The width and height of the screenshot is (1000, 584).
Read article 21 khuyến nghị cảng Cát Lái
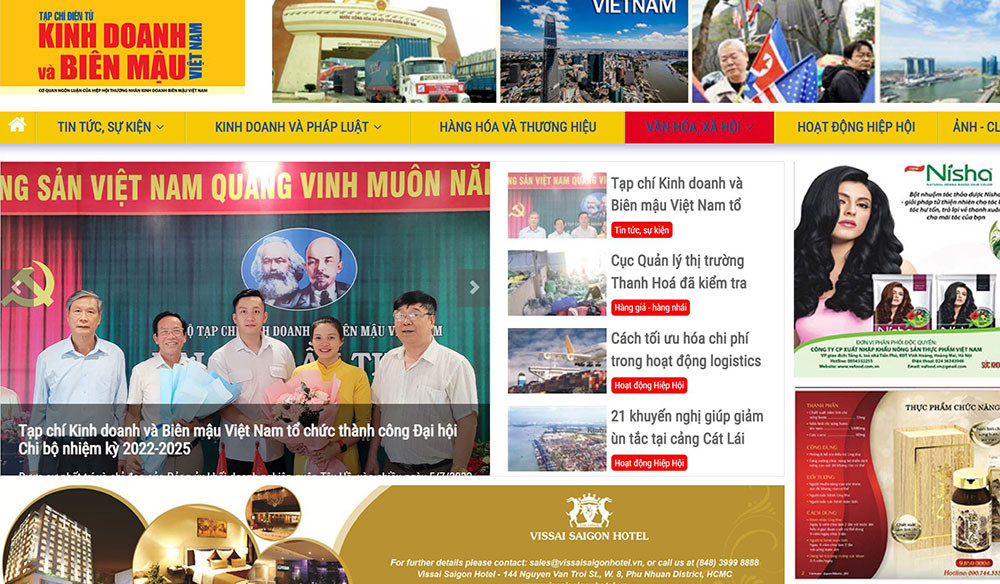pos(686,427)
